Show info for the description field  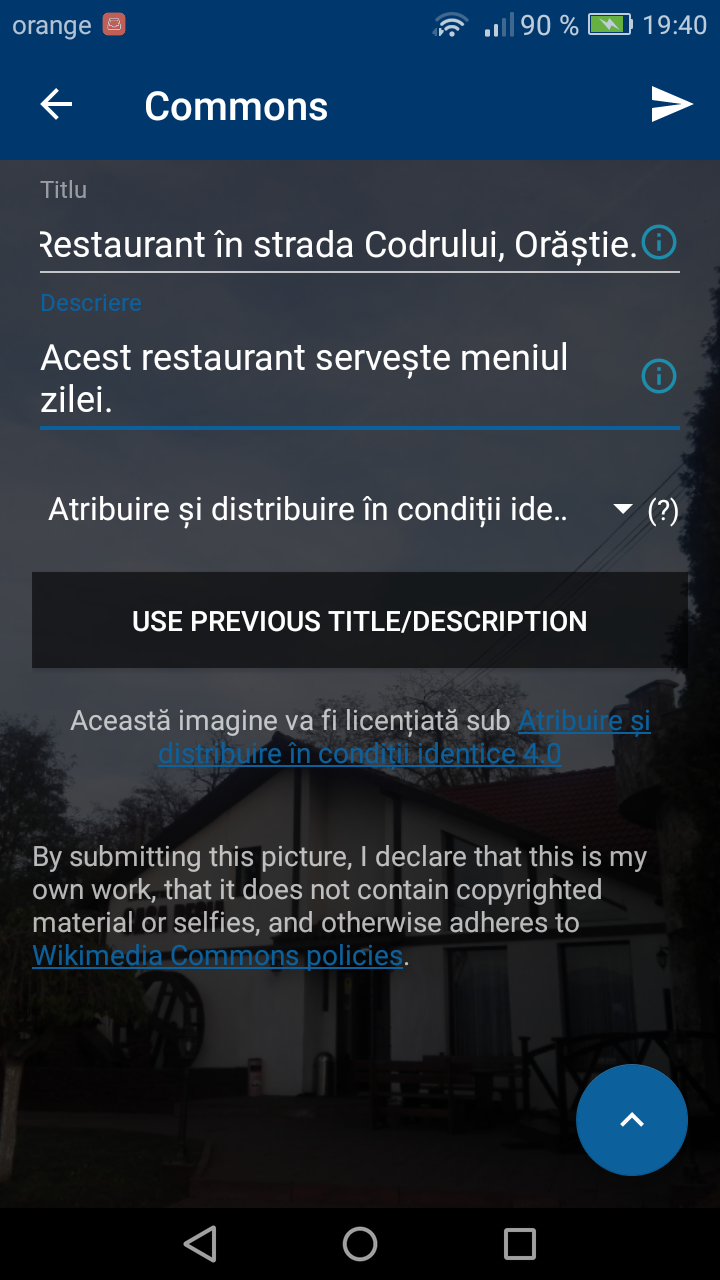pyautogui.click(x=658, y=376)
